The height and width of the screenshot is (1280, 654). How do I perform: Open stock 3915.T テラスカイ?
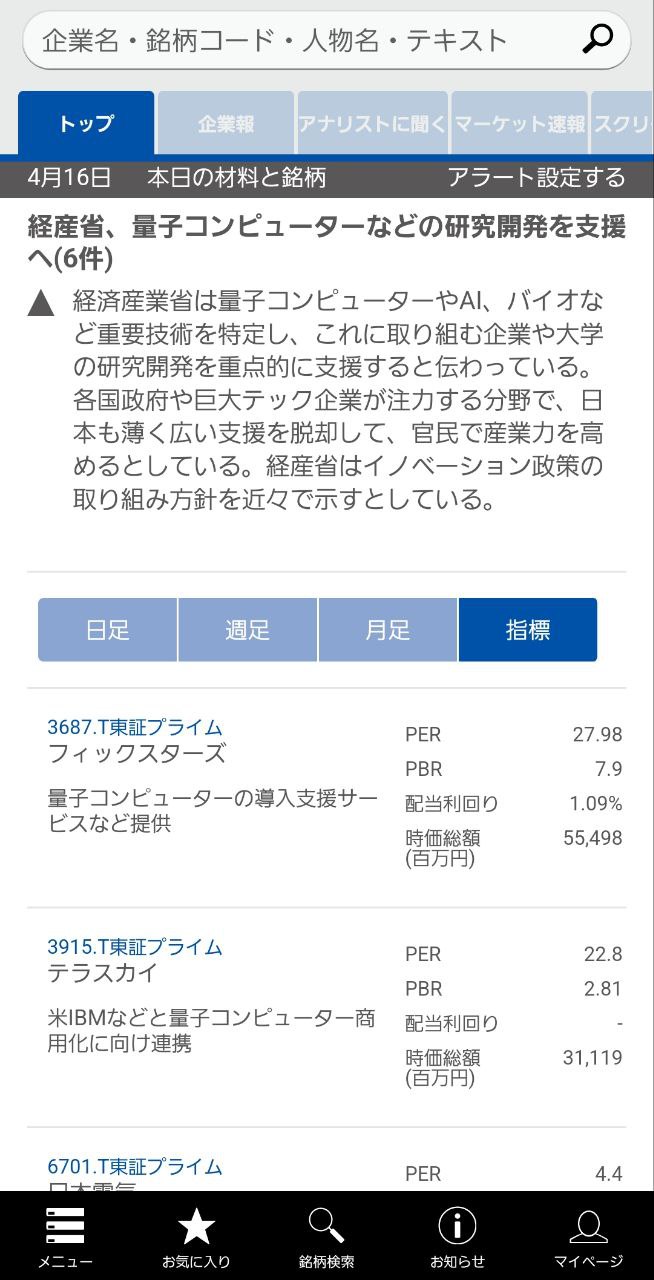136,960
